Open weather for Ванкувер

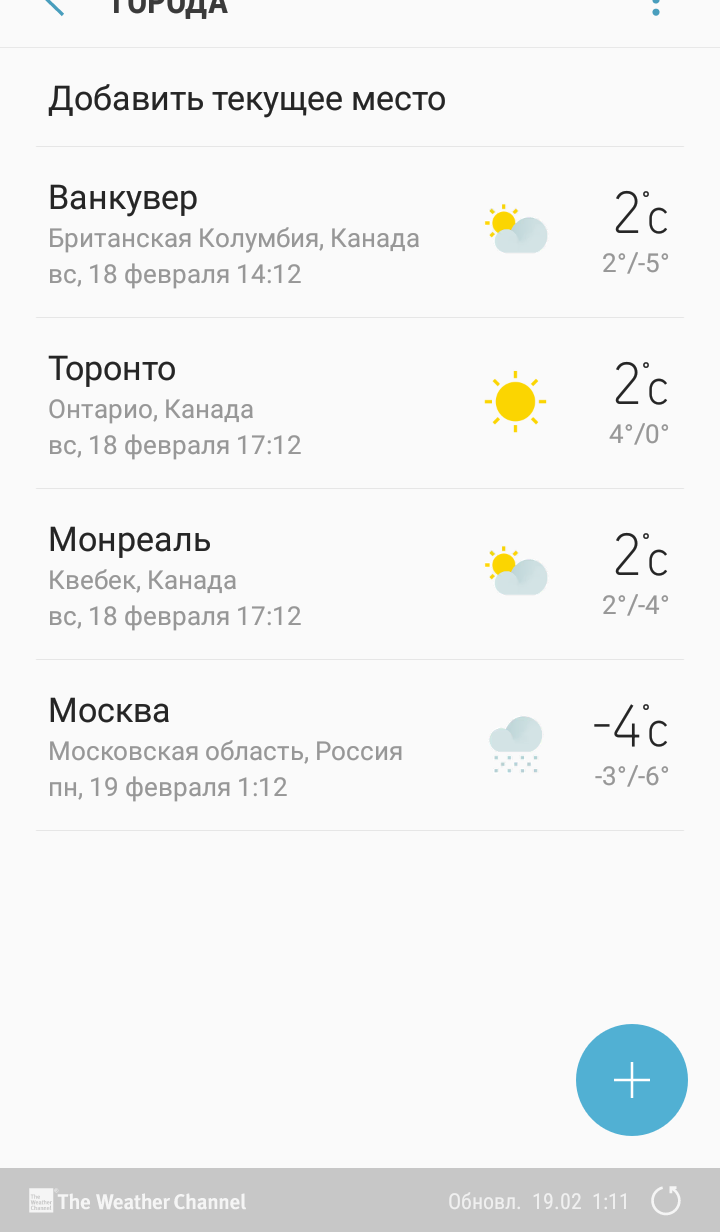360,233
